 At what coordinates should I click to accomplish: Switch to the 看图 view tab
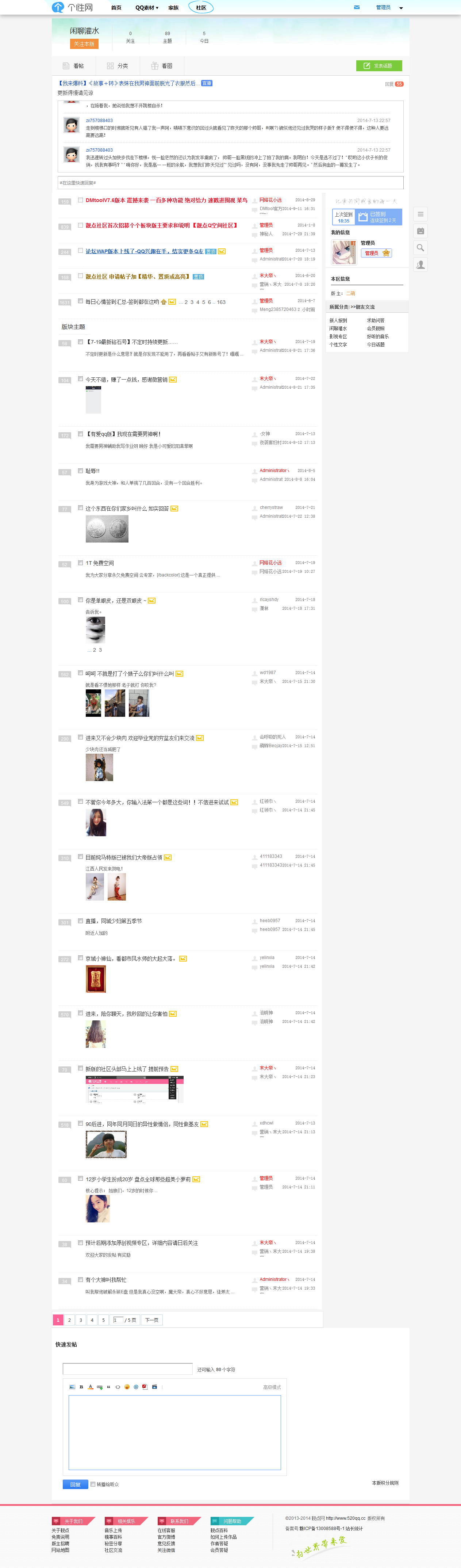162,66
